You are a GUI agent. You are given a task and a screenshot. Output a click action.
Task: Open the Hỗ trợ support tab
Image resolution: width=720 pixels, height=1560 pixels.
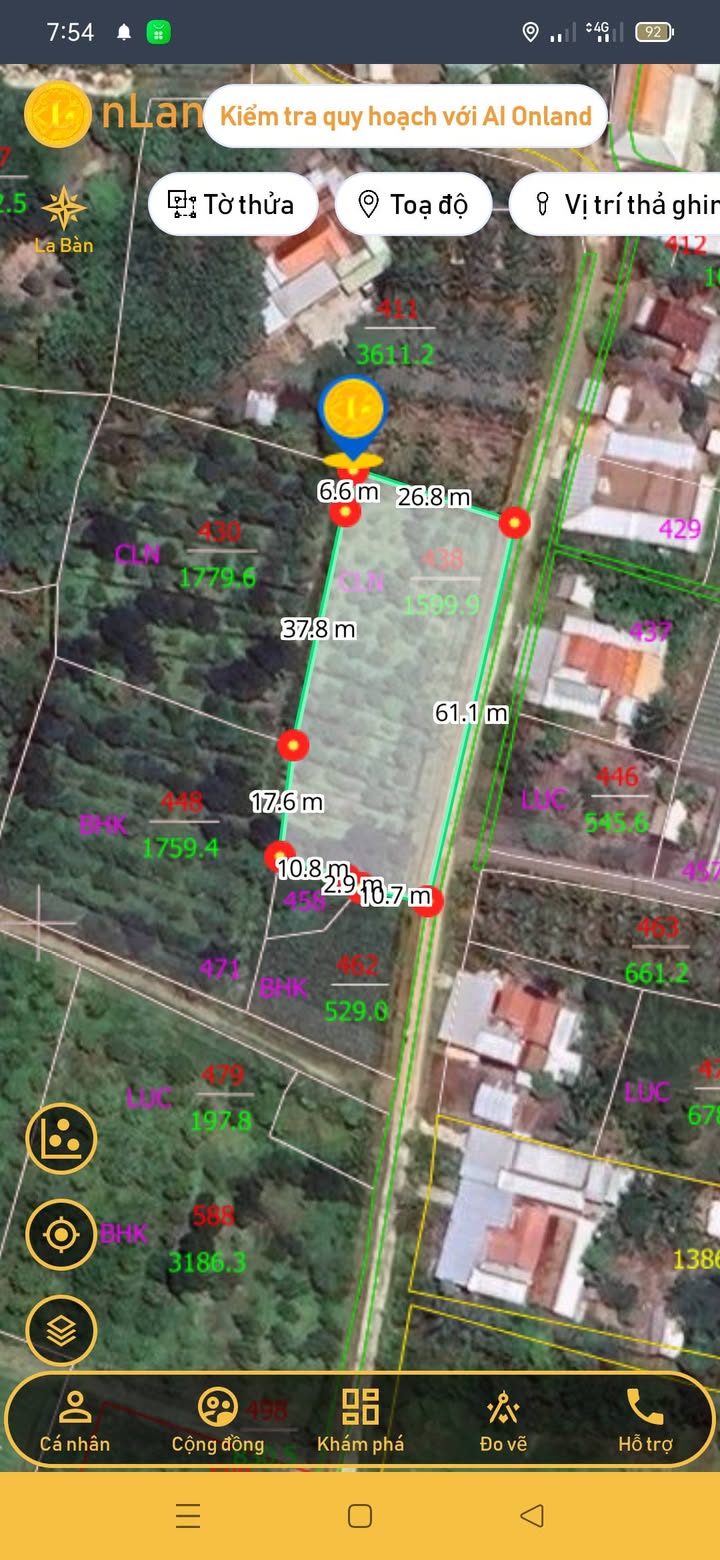(x=645, y=1420)
